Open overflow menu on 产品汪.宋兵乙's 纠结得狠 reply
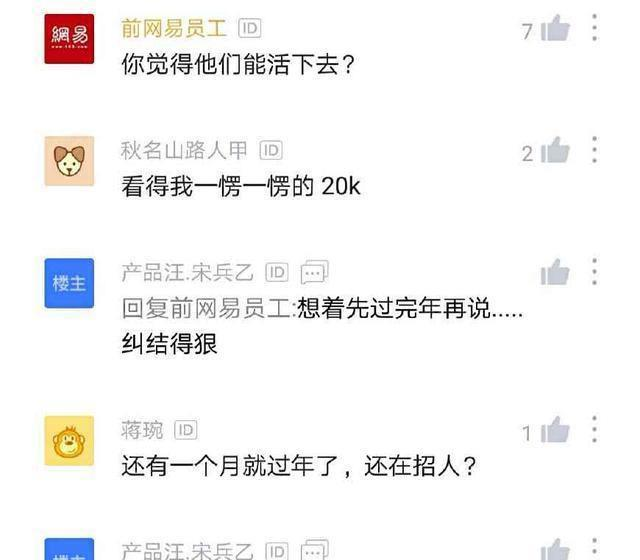Screen dimensions: 640x560 tap(595, 271)
